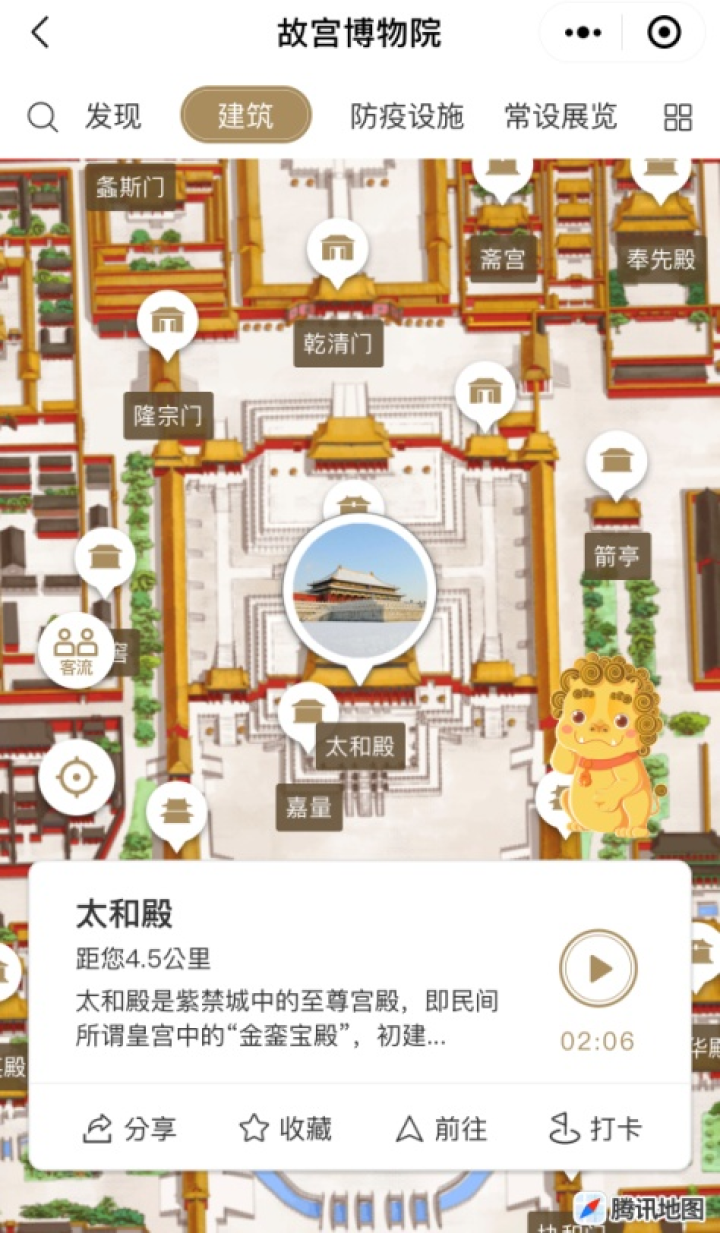Go back using the top-left arrow
Viewport: 720px width, 1233px height.
tap(40, 33)
